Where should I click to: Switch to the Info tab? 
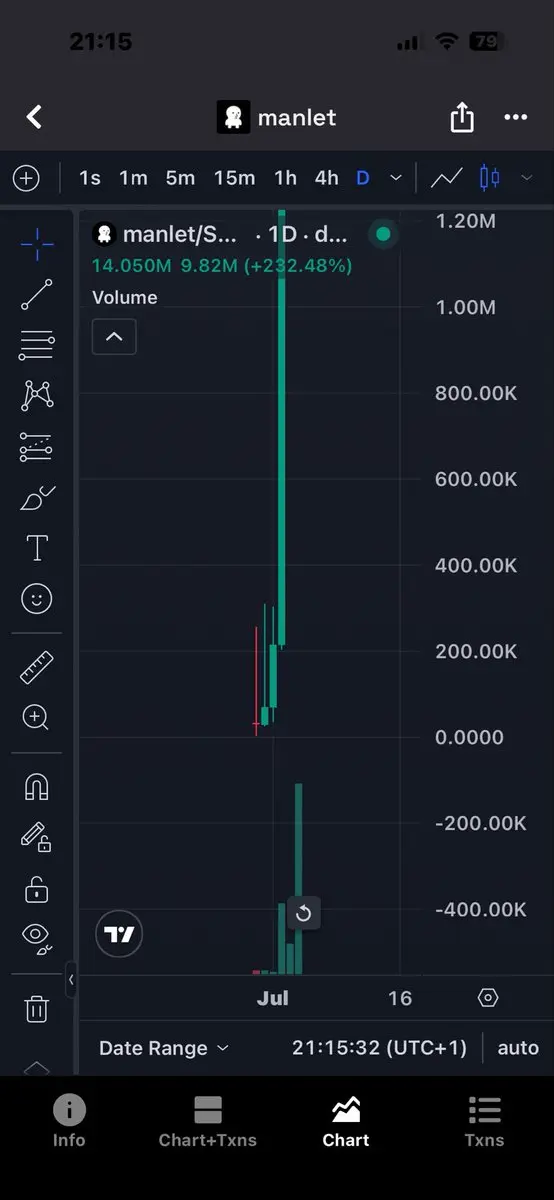click(69, 1121)
